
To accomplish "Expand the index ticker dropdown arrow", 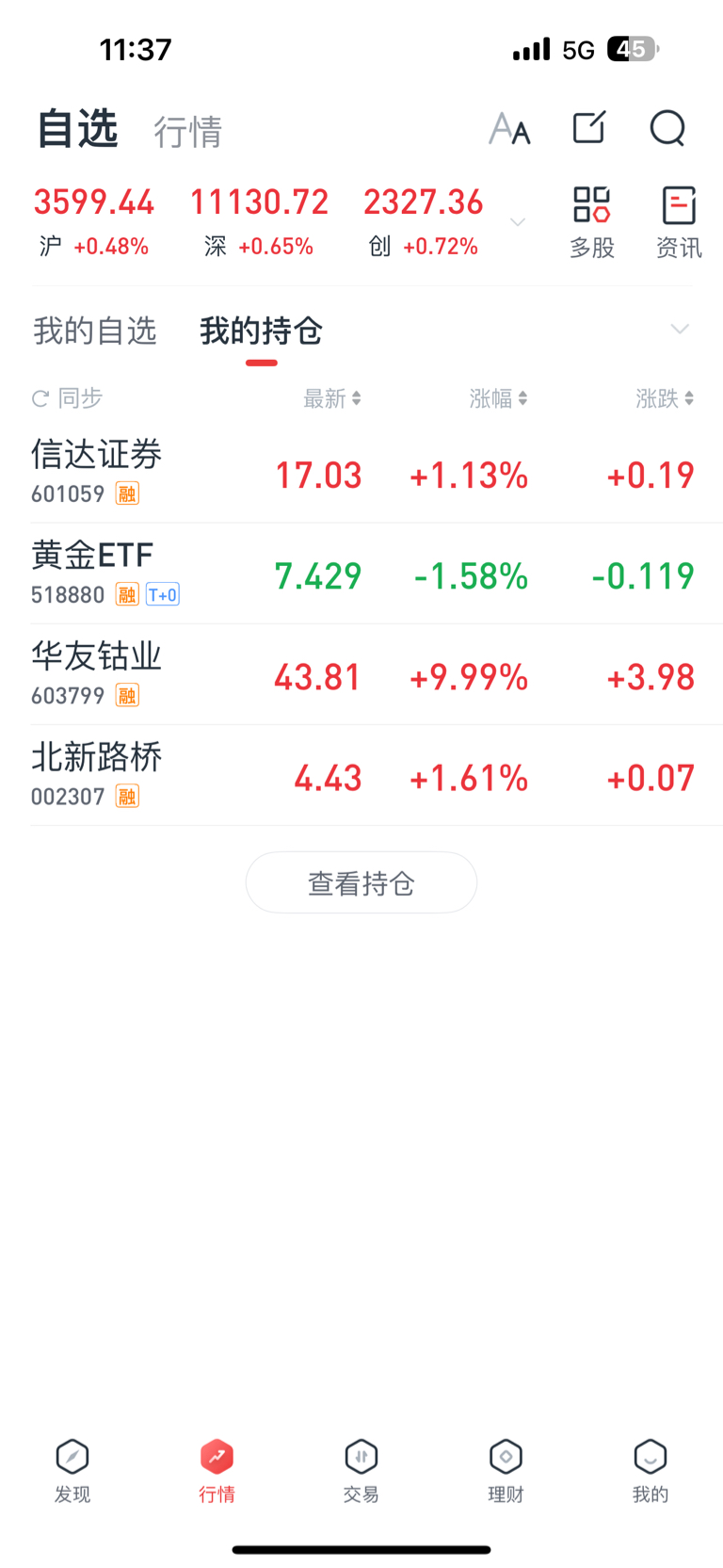I will point(518,222).
